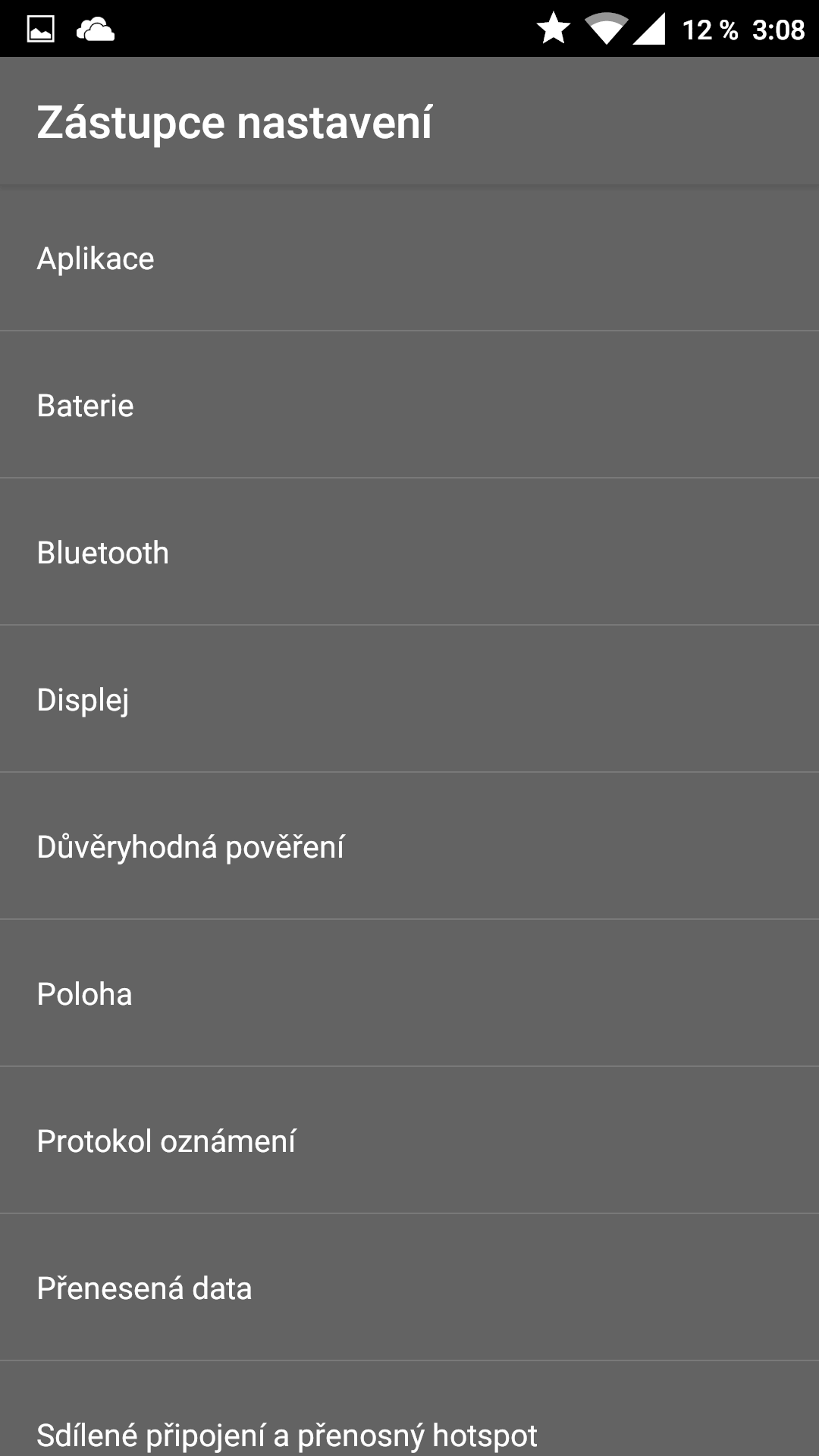Select the Poloha settings shortcut

(409, 993)
